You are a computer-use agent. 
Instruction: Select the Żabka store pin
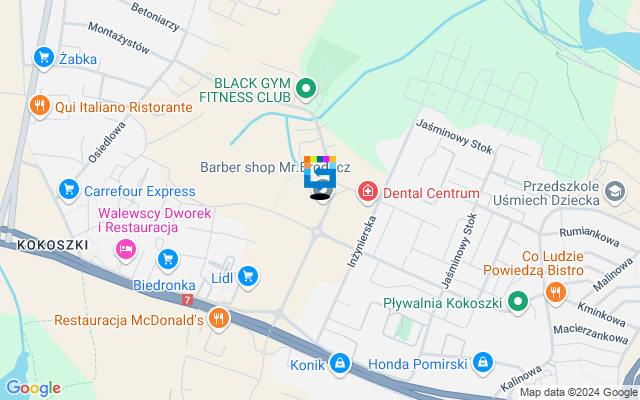click(43, 58)
